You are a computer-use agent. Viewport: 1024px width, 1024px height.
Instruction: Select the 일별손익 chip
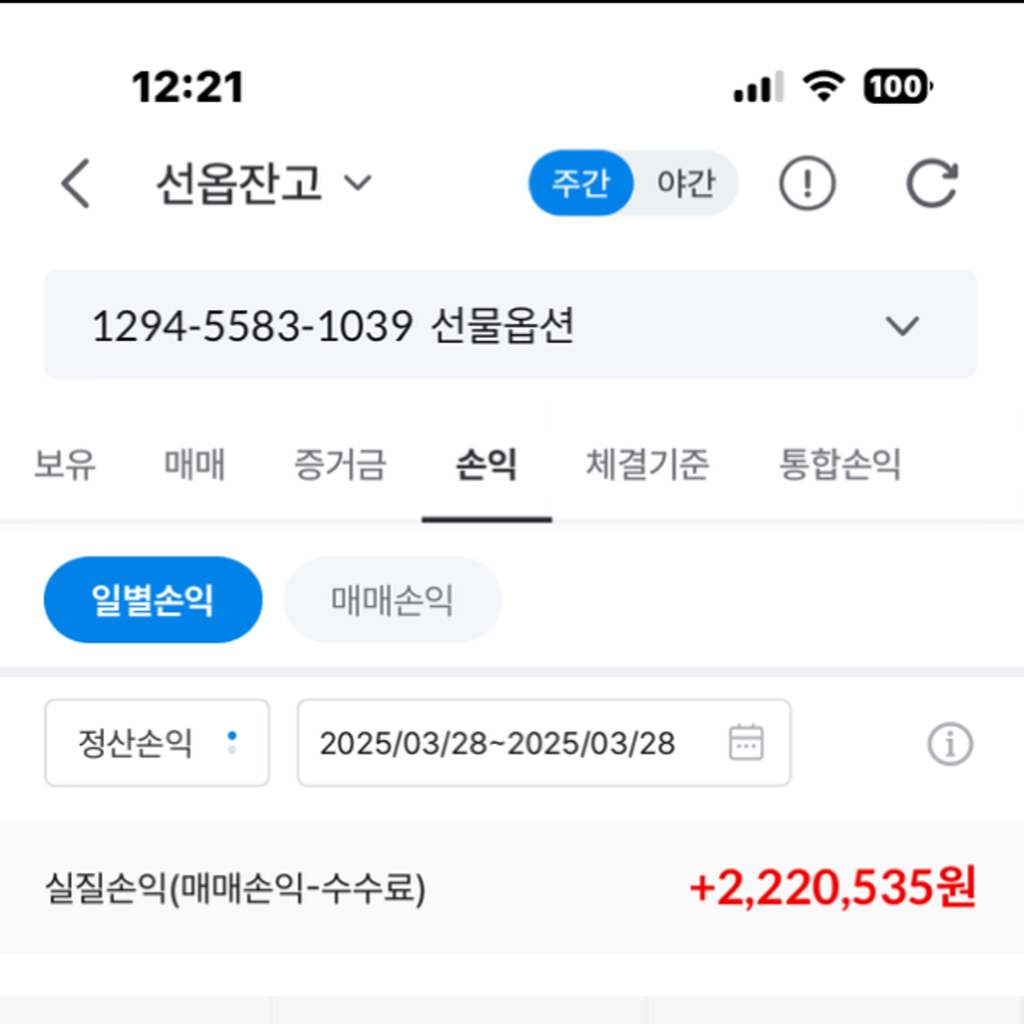click(x=153, y=600)
